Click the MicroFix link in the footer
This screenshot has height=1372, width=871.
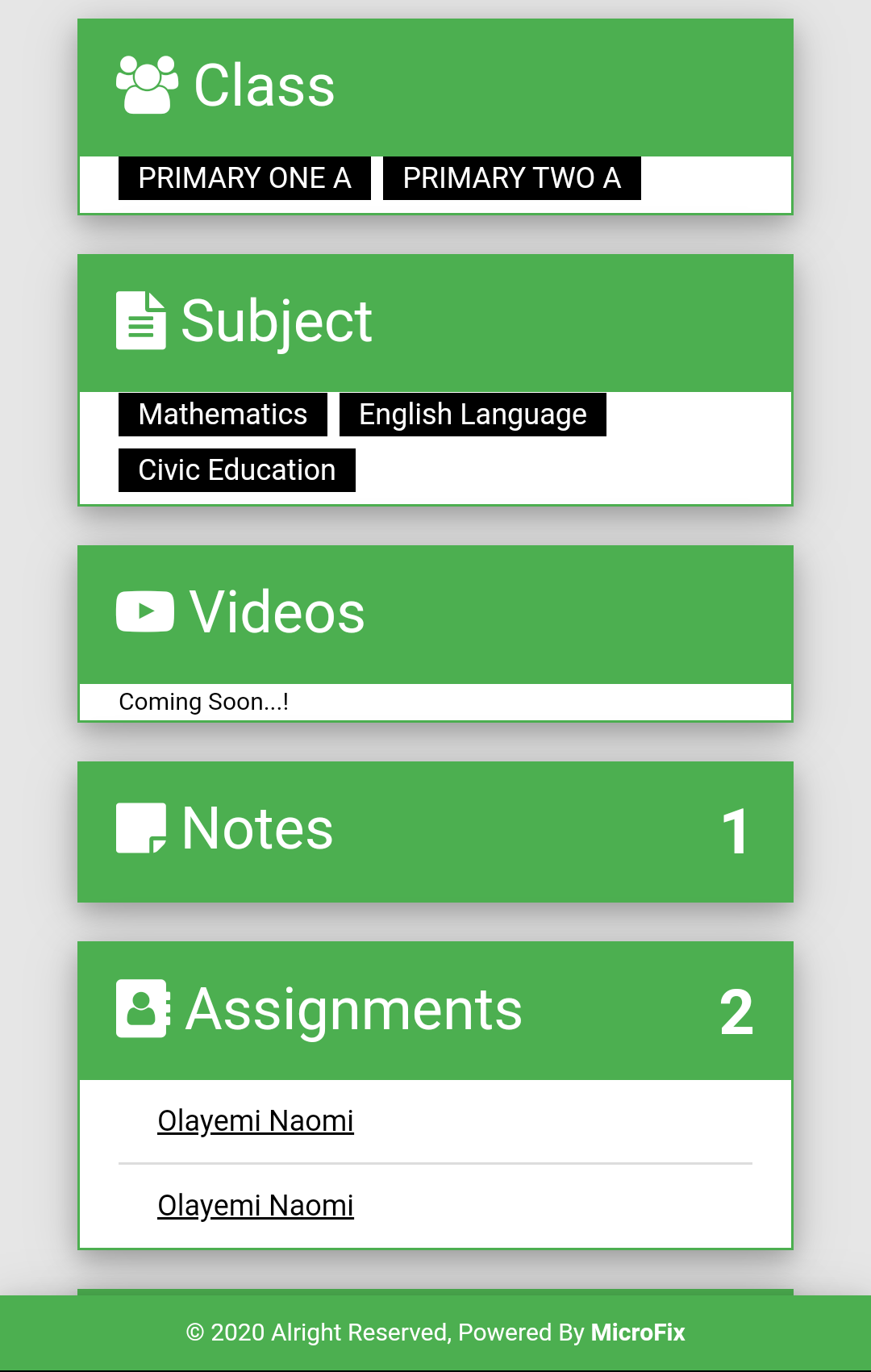pos(637,1332)
